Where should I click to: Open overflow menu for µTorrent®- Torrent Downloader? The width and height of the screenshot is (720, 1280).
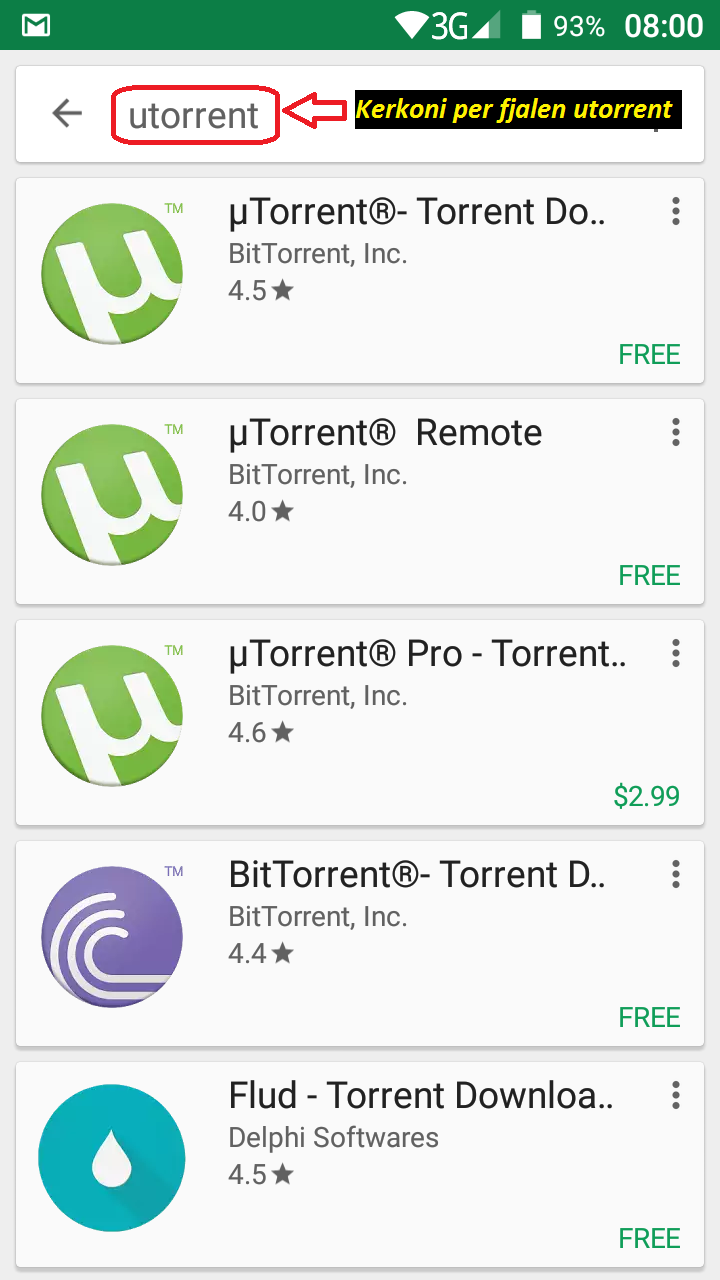coord(676,212)
